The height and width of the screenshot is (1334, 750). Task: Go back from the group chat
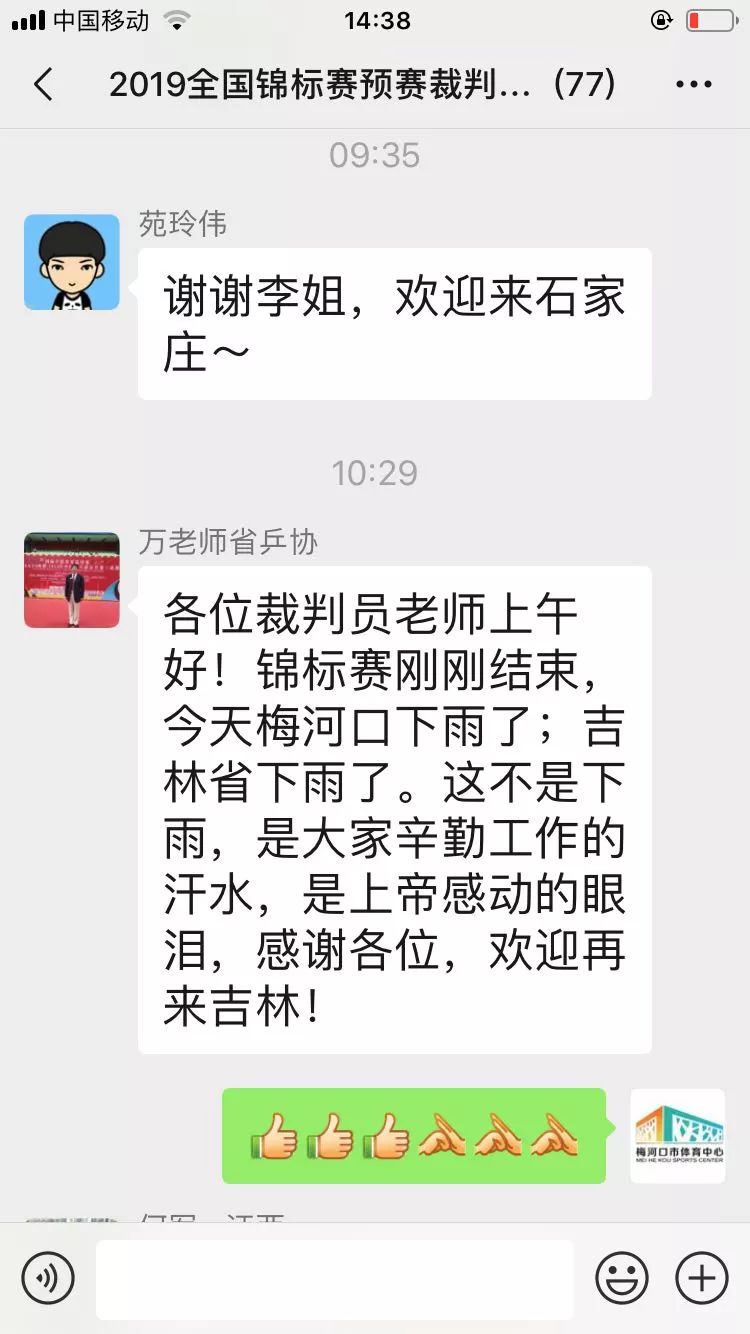pyautogui.click(x=43, y=85)
